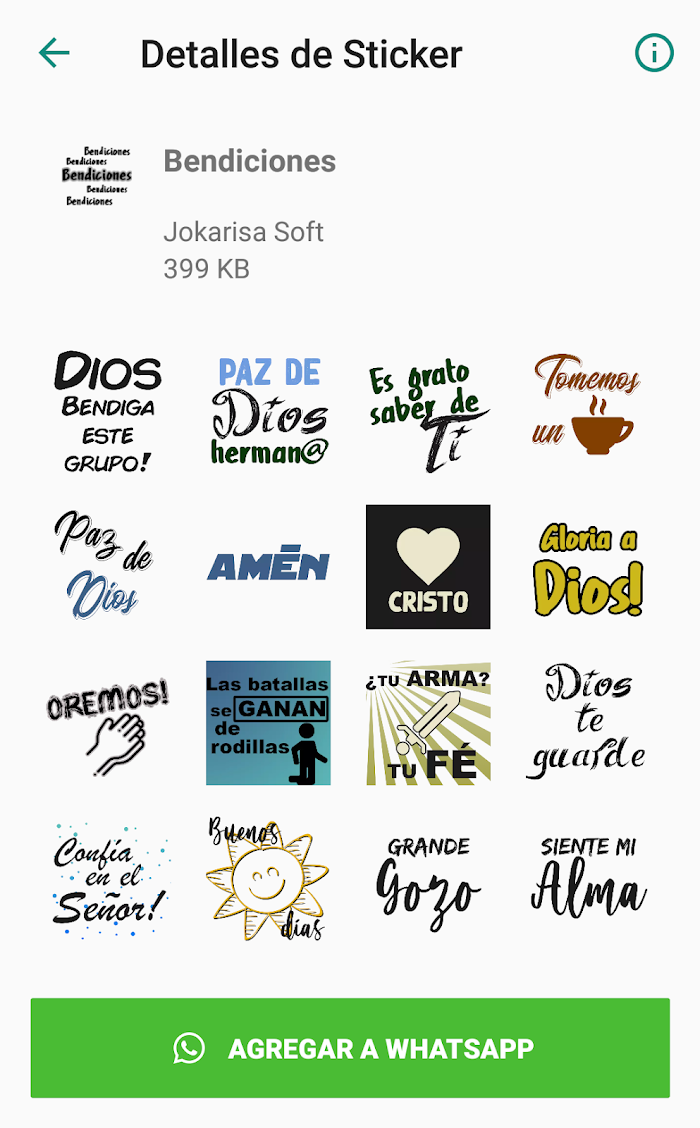Screen dimensions: 700x1128
Task: View the '¿Tu arma? Tu fé' sword sticker
Action: pyautogui.click(x=428, y=723)
